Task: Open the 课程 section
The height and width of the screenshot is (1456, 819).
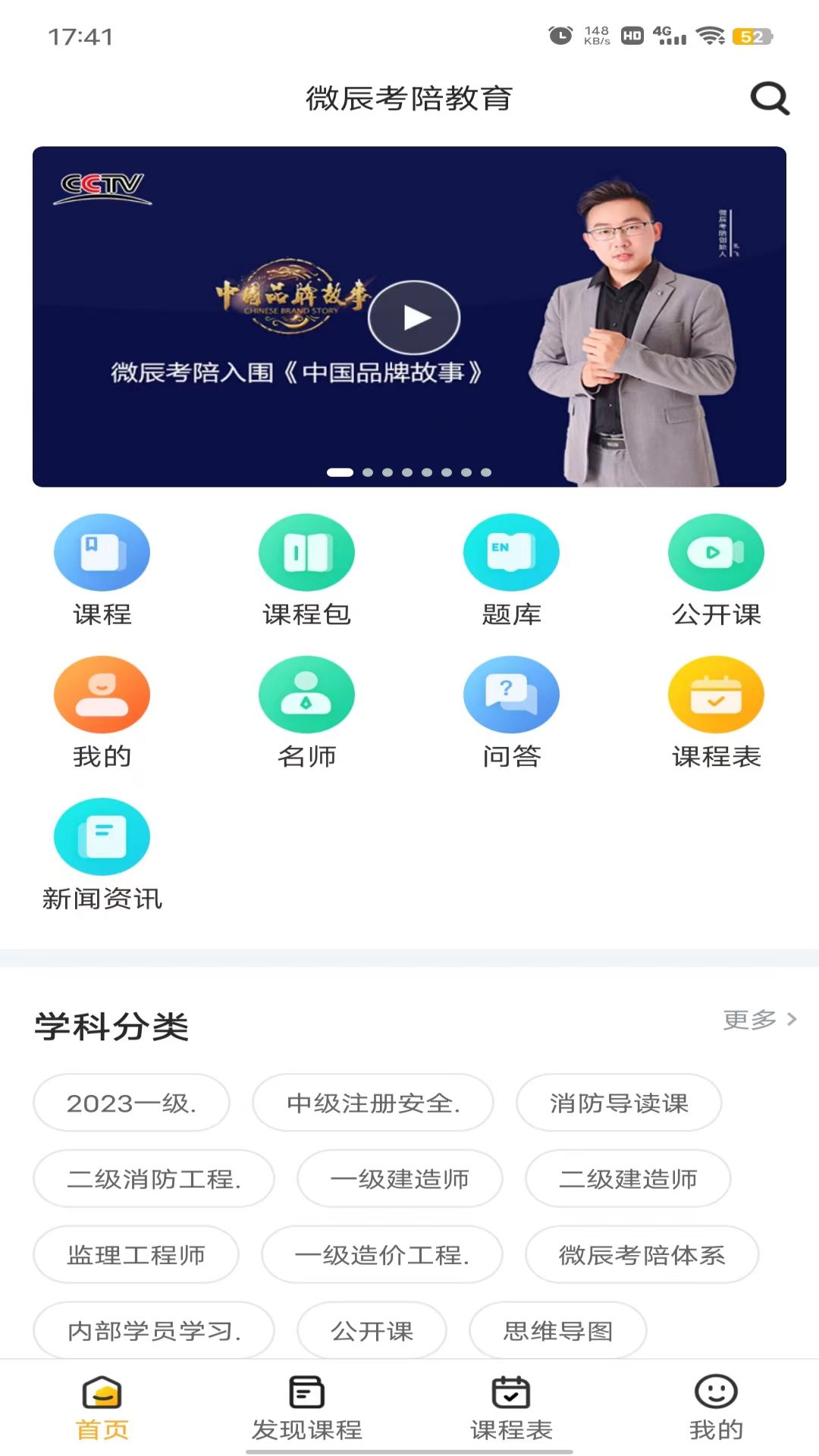Action: [x=102, y=570]
